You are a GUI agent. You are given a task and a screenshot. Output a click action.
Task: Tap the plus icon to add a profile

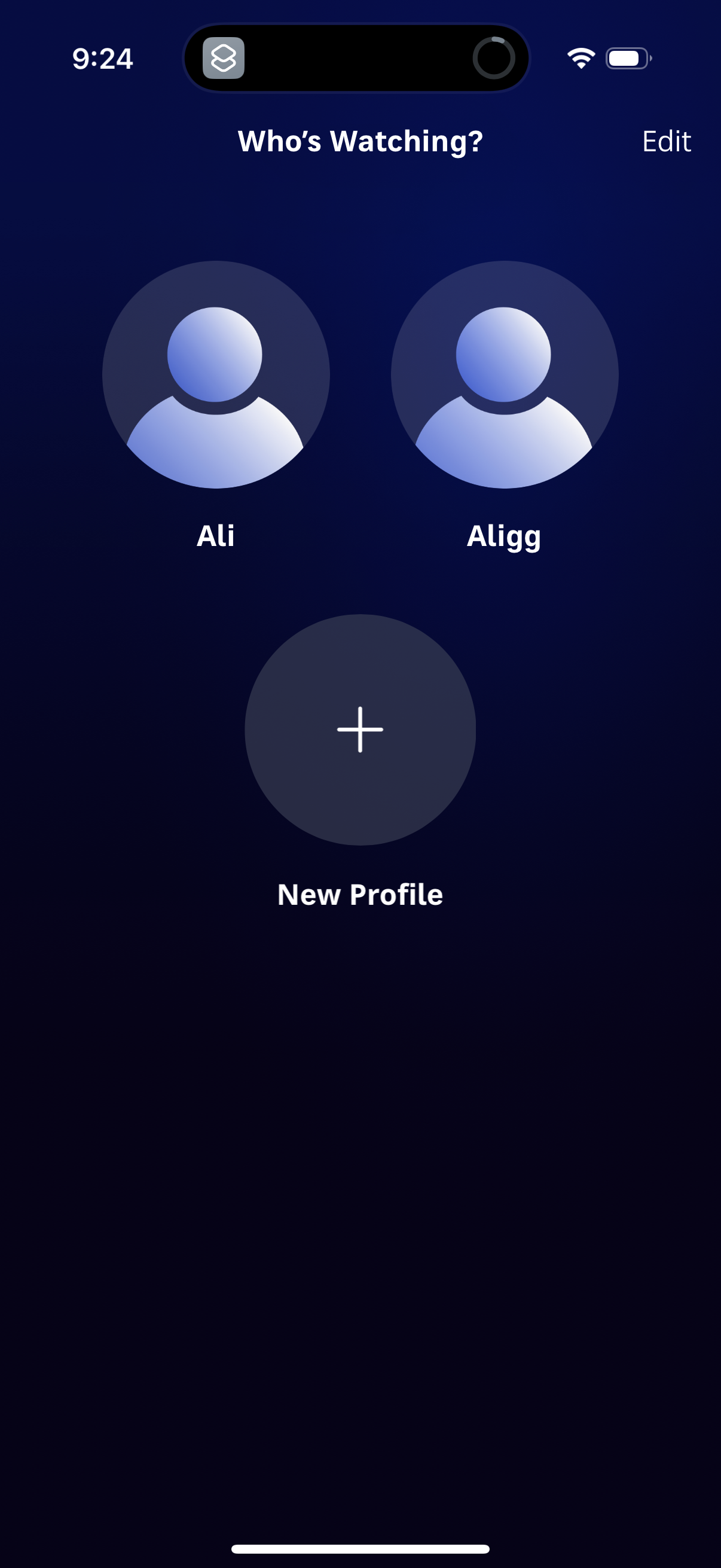pyautogui.click(x=360, y=730)
